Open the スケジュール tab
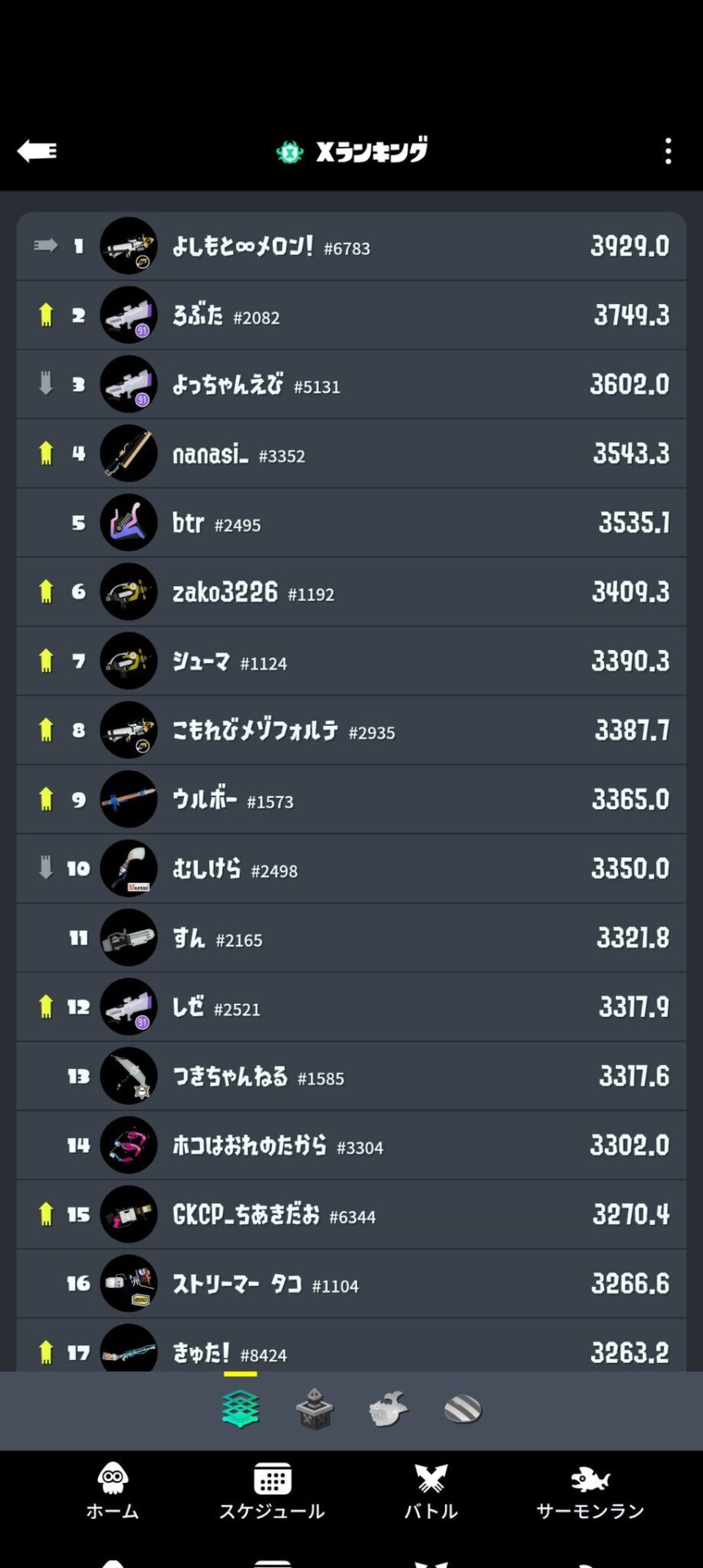Viewport: 703px width, 1568px height. [272, 1491]
